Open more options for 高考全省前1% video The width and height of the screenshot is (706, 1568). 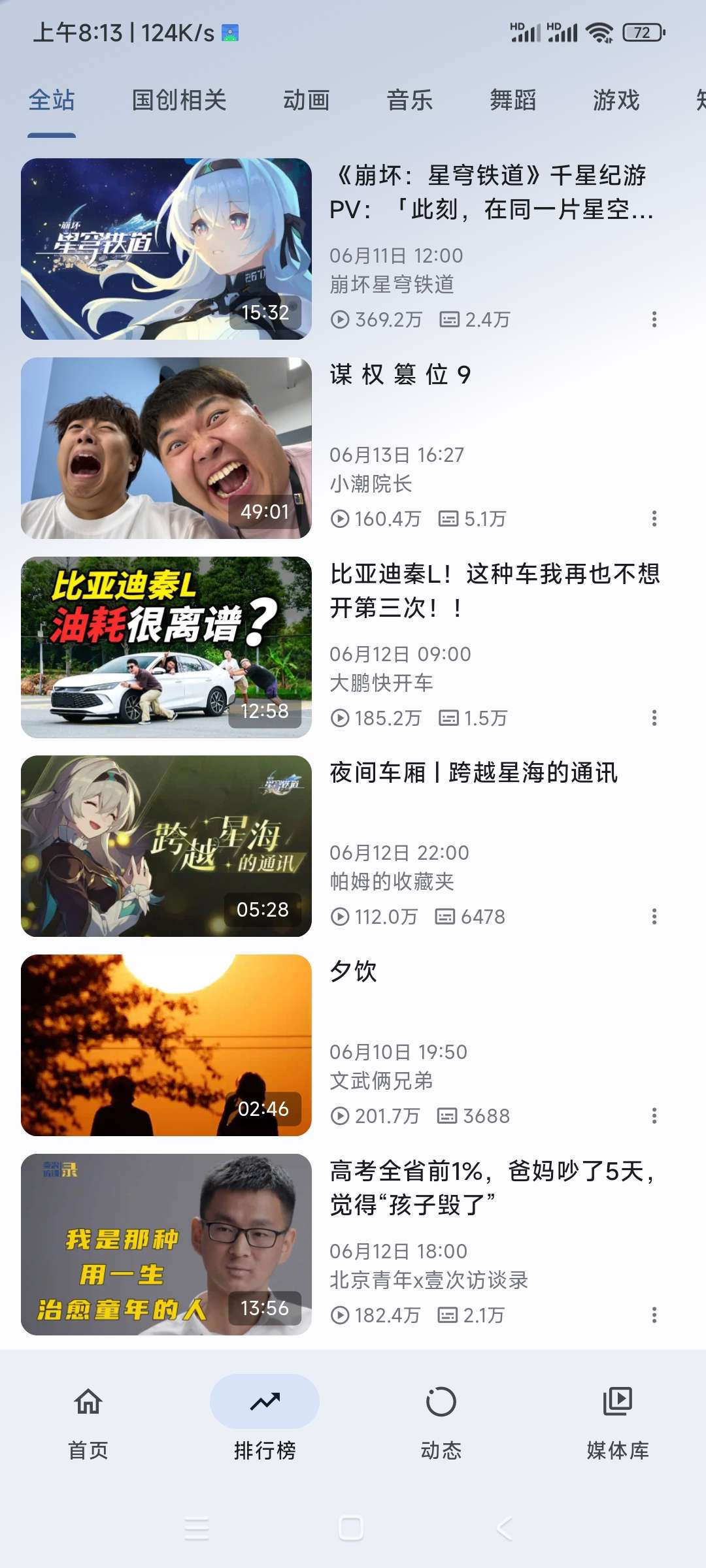click(654, 1315)
